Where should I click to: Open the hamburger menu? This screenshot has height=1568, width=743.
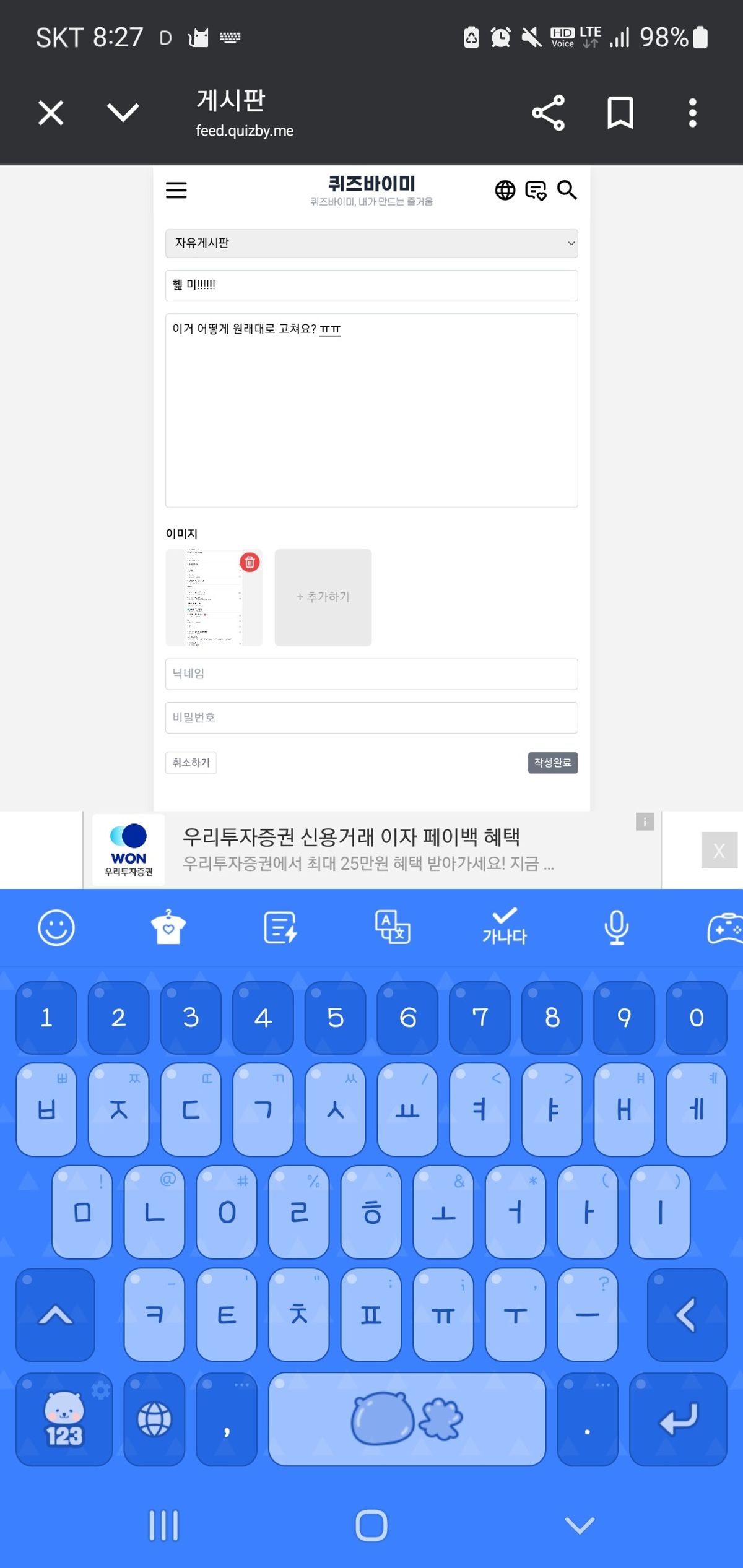point(176,190)
